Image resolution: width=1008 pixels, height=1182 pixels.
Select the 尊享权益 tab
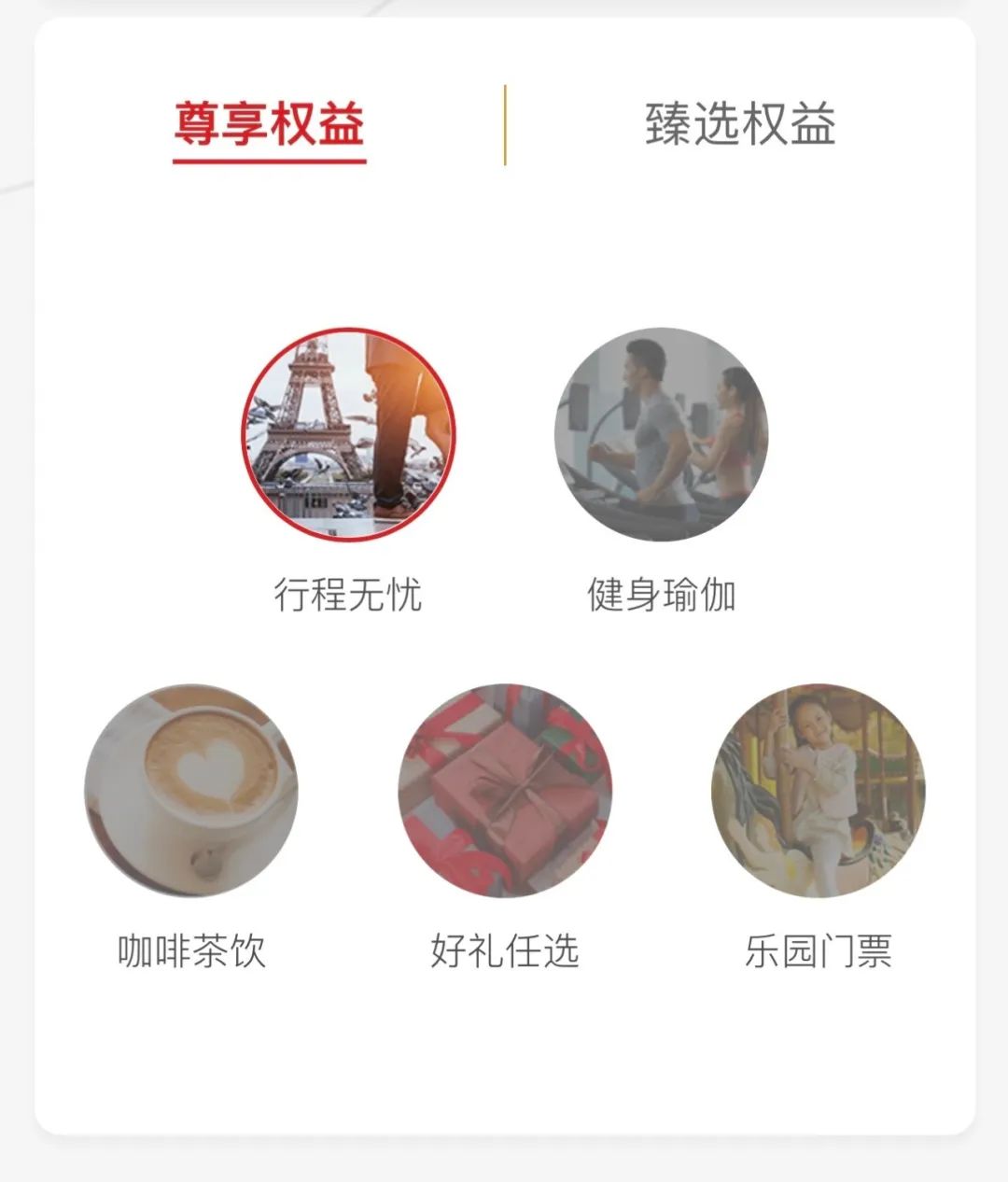269,124
